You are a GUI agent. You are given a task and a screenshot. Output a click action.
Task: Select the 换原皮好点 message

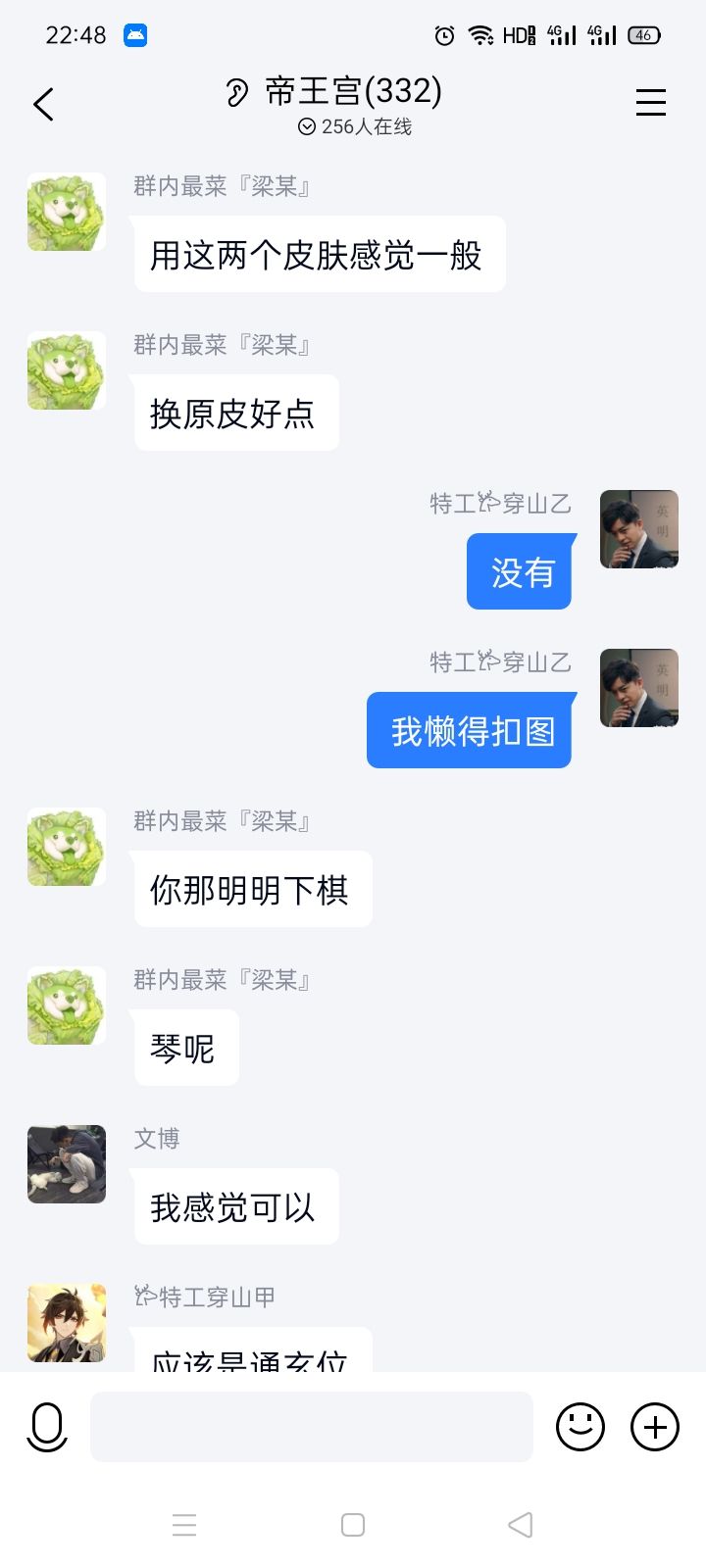(235, 413)
